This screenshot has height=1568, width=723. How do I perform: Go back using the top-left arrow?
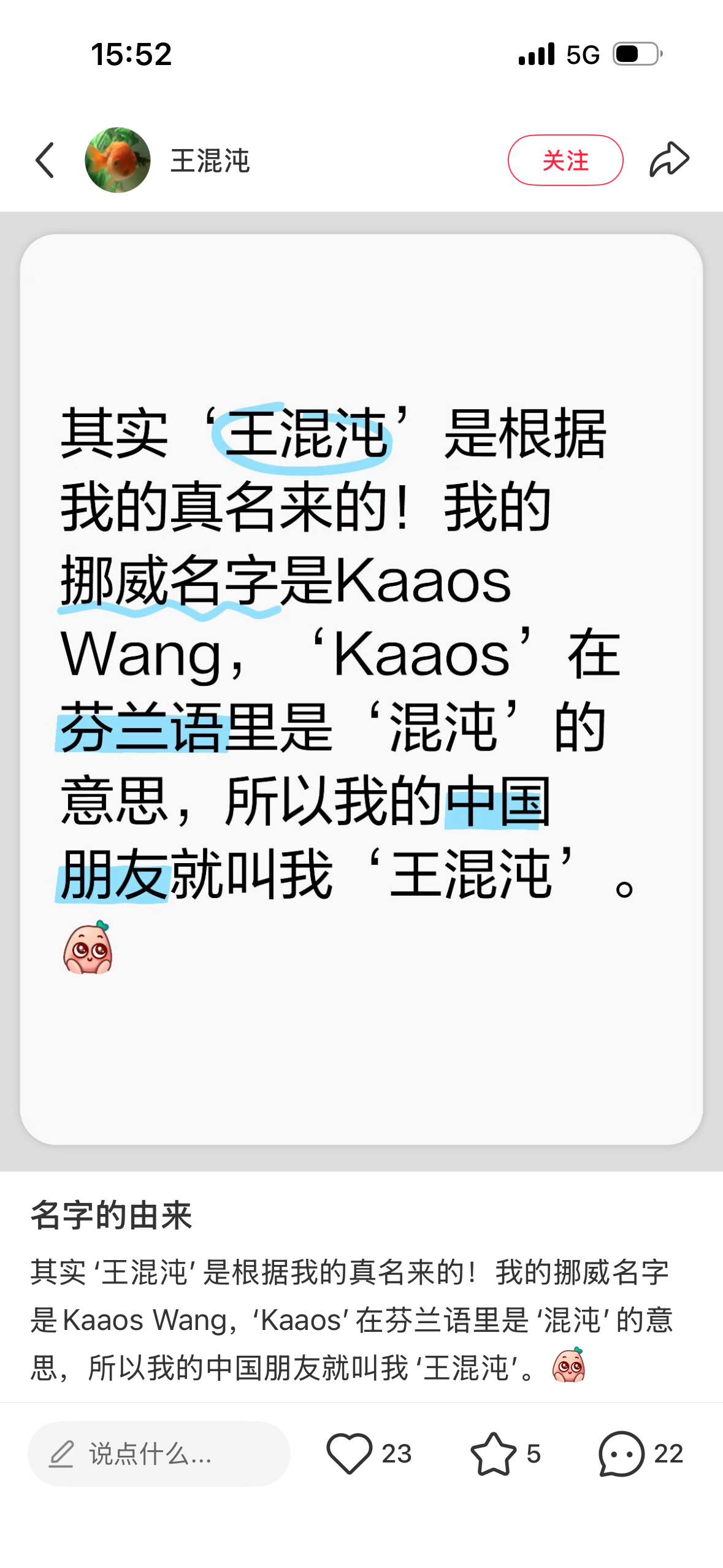click(45, 160)
